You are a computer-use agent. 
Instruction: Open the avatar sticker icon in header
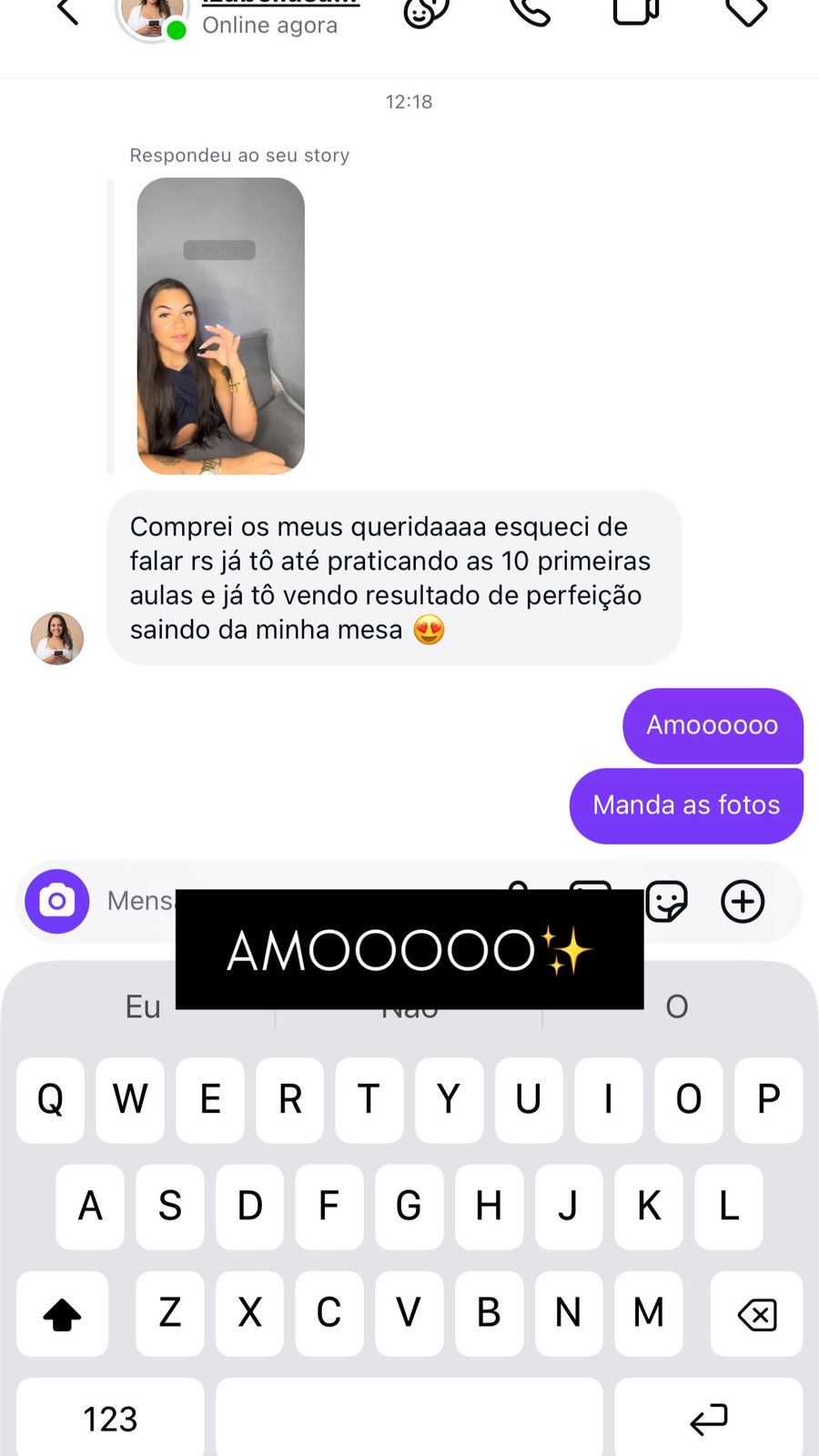[426, 11]
